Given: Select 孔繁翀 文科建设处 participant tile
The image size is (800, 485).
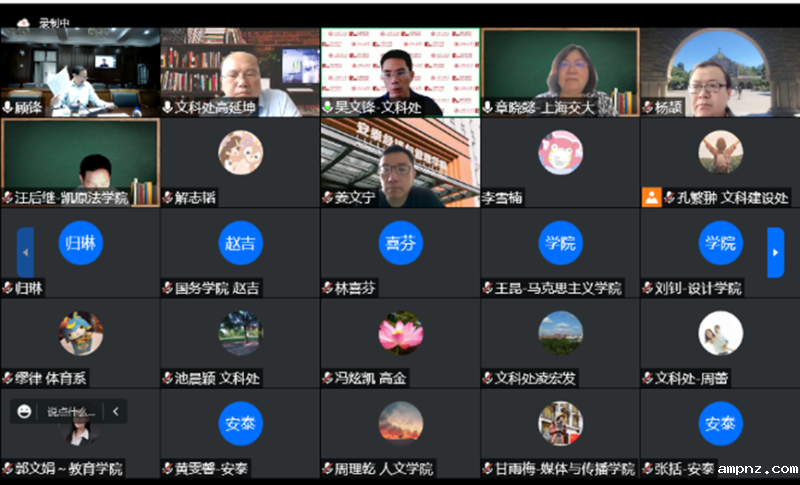Looking at the screenshot, I should [x=720, y=160].
